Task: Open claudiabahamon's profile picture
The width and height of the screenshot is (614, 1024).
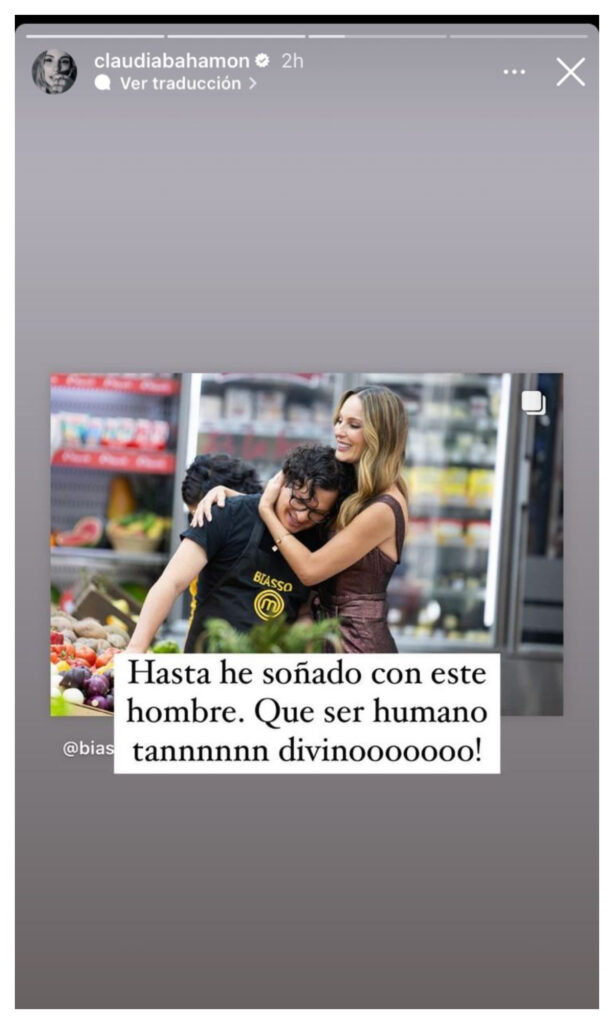Action: (x=54, y=72)
